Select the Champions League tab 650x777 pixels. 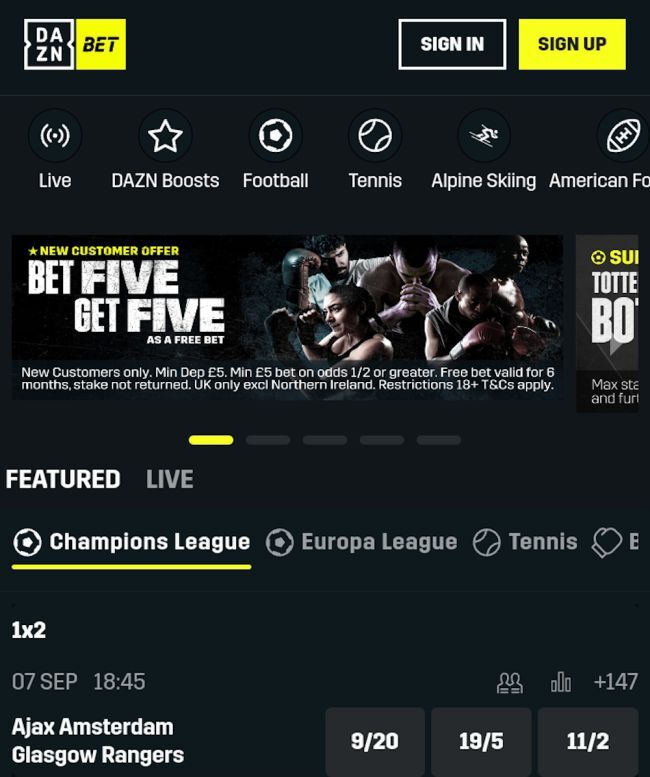coord(132,542)
